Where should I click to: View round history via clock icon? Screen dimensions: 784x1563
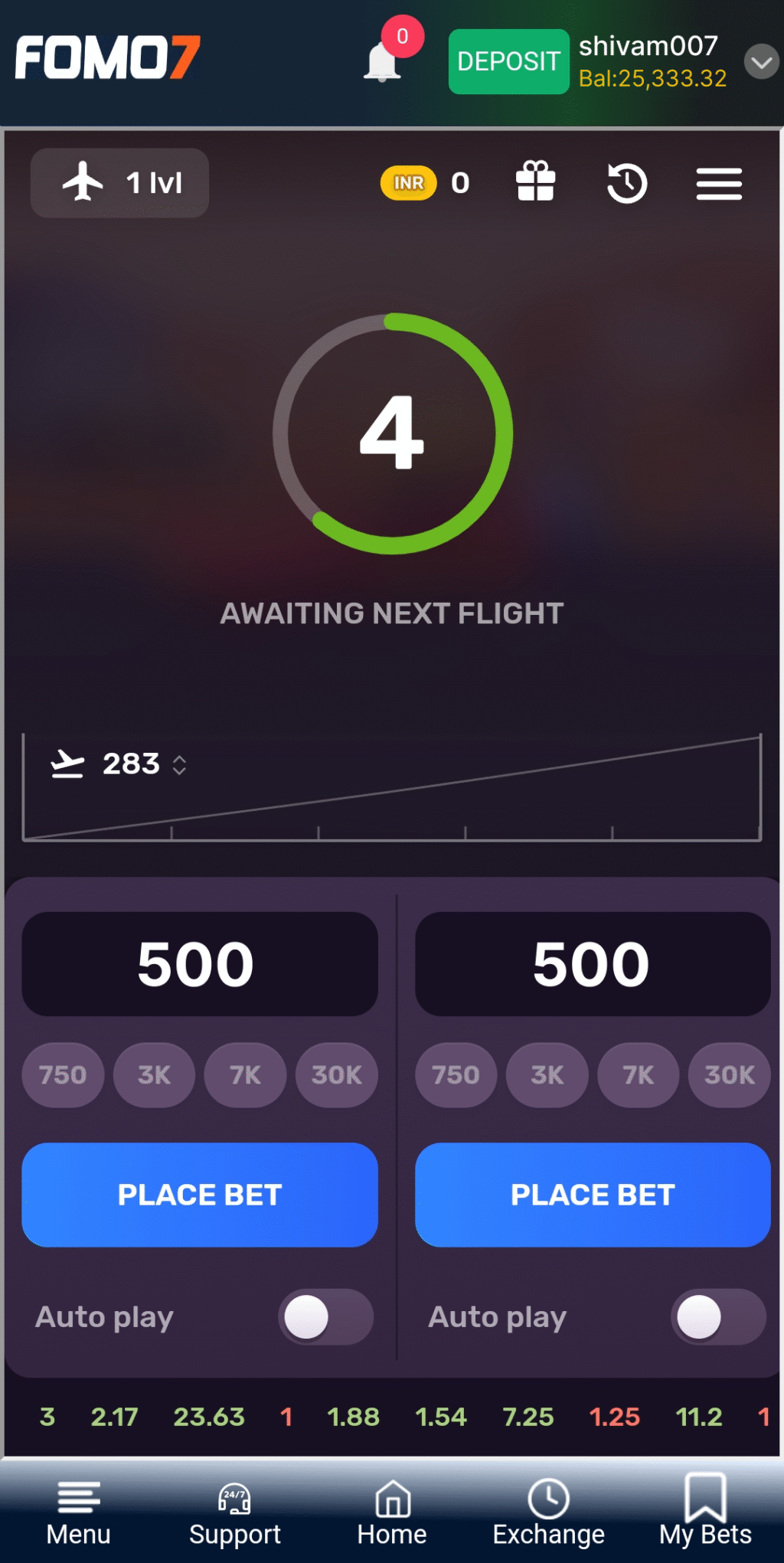(x=626, y=183)
